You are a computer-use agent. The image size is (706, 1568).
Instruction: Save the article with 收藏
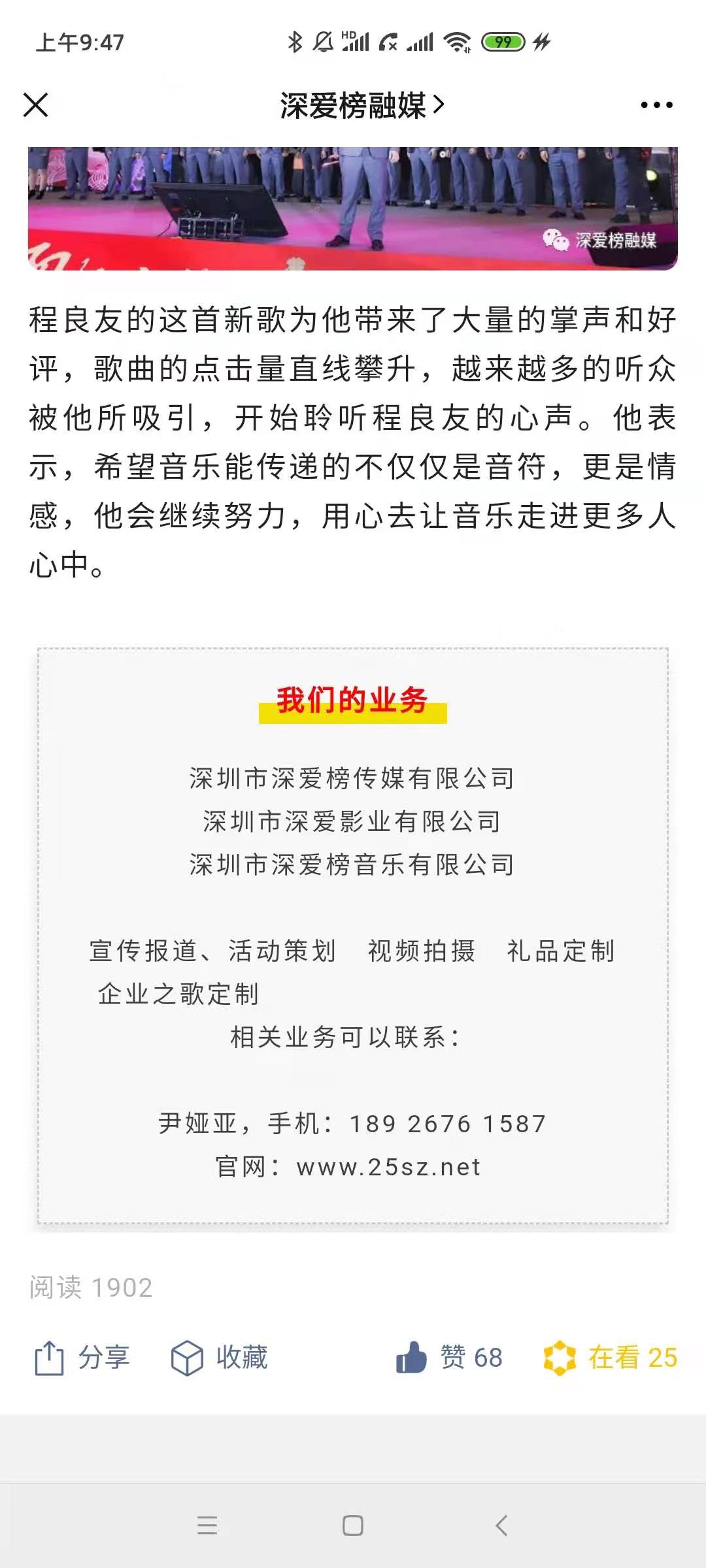click(x=220, y=1358)
